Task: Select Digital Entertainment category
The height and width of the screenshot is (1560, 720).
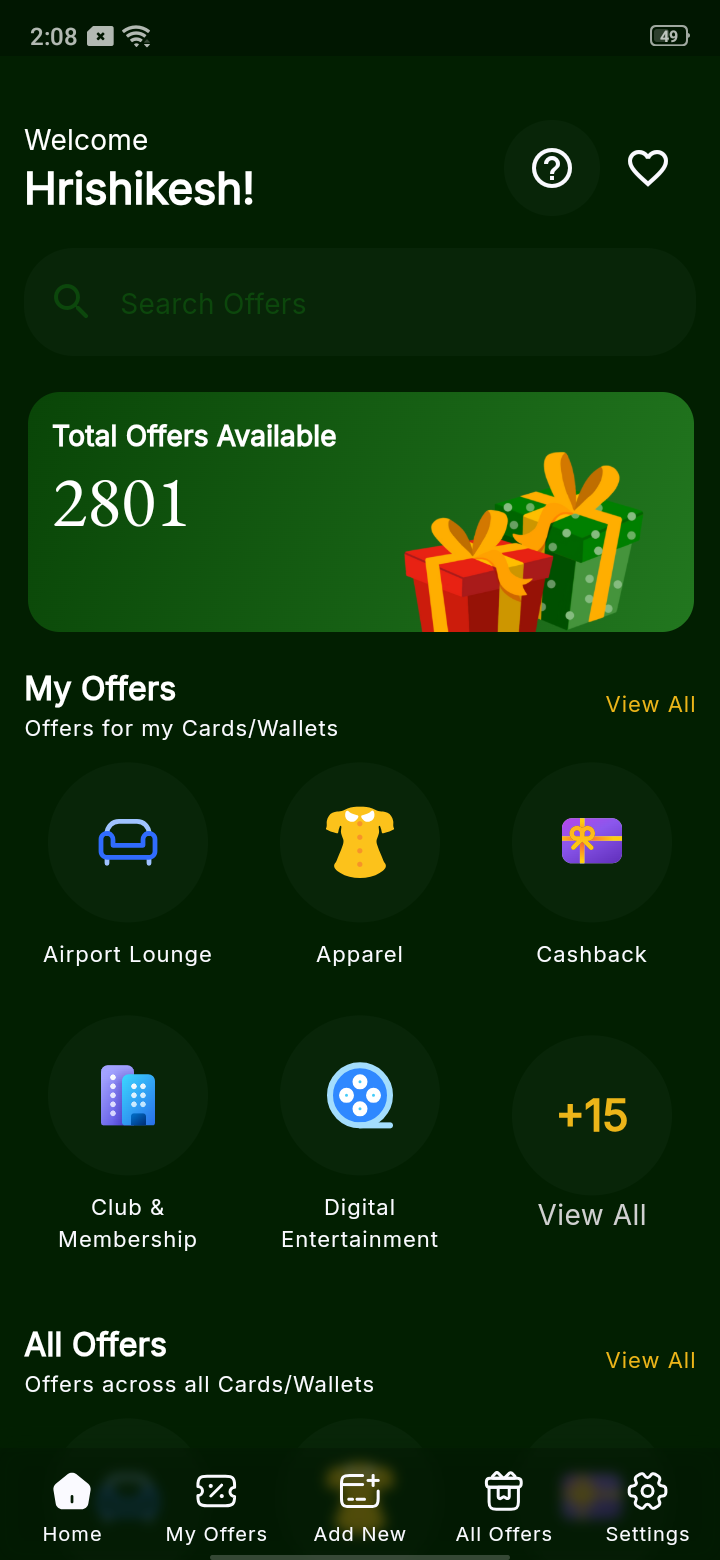Action: tap(360, 1095)
